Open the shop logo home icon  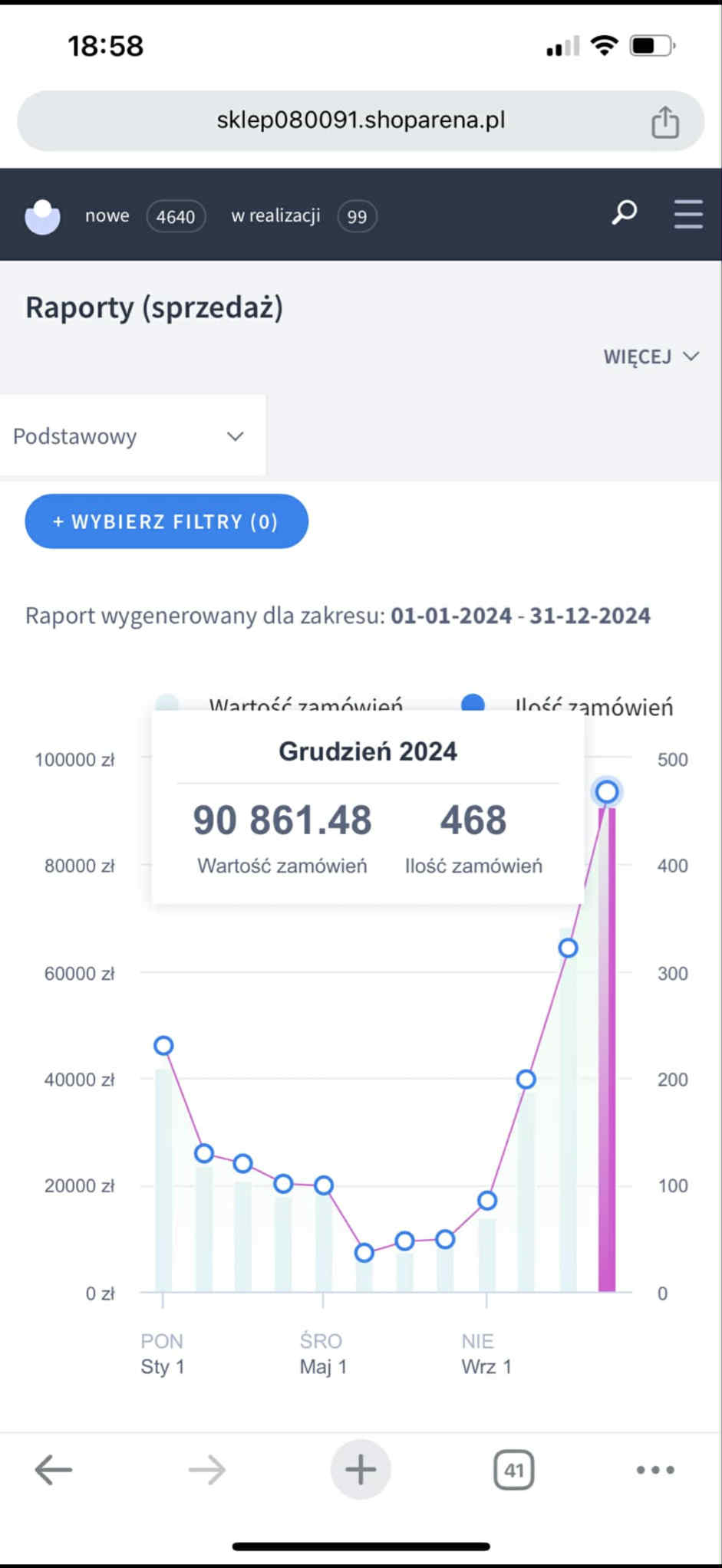pos(42,216)
